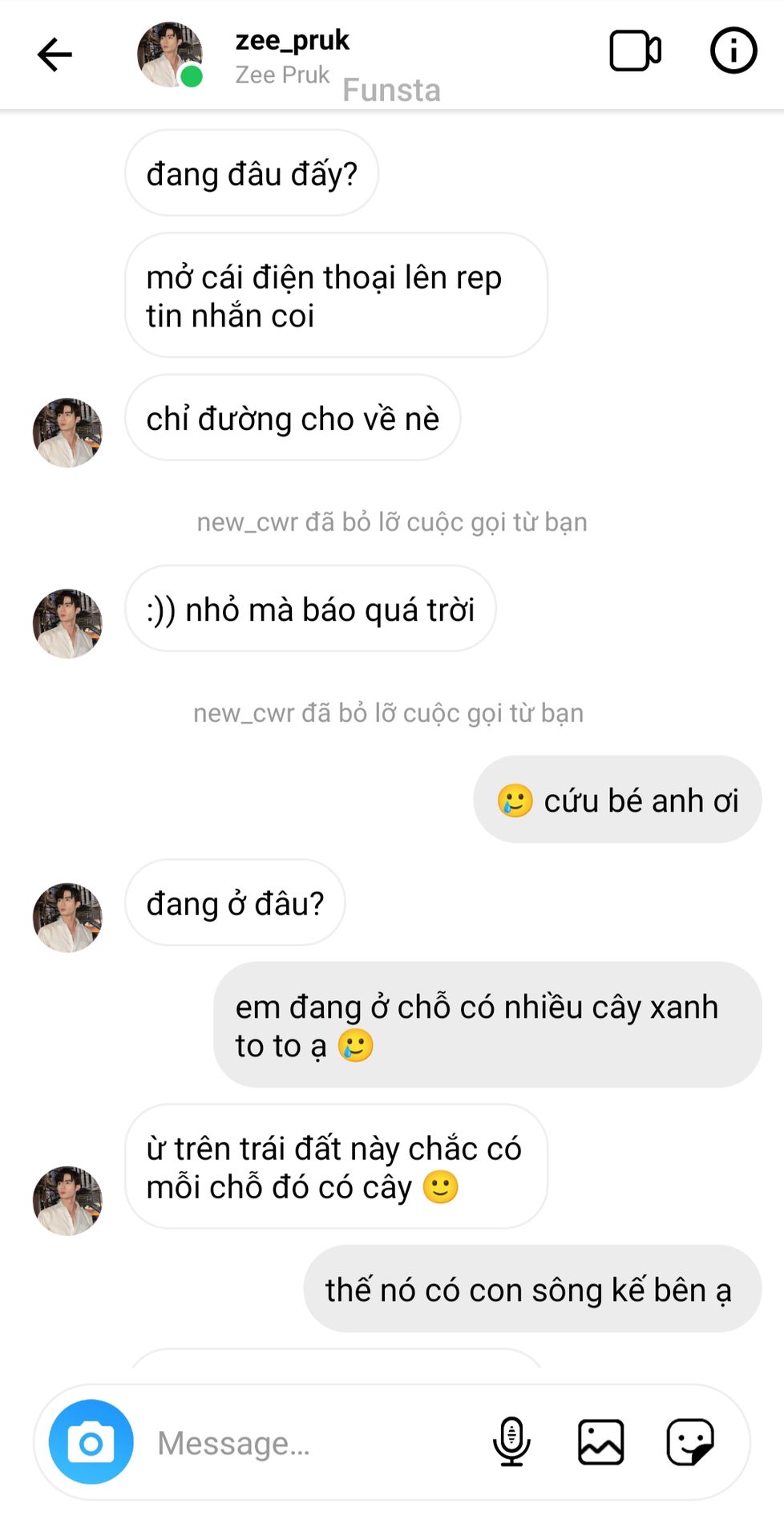Record a voice message with the microphone
Screen dimensions: 784x1540
[511, 1442]
